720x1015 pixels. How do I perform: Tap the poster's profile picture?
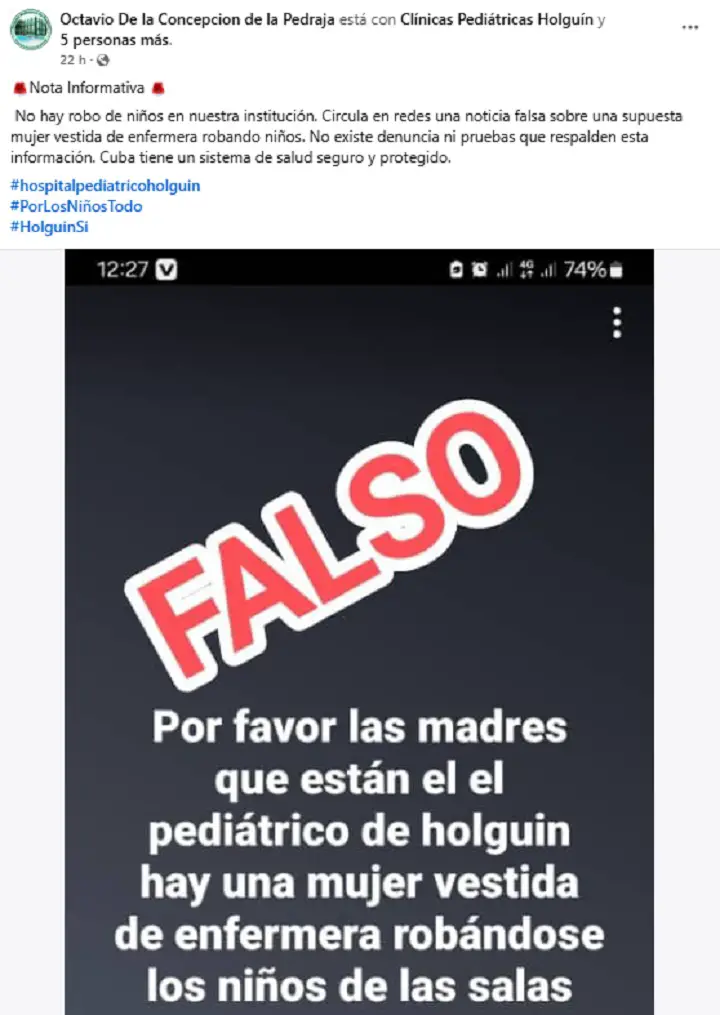coord(30,29)
